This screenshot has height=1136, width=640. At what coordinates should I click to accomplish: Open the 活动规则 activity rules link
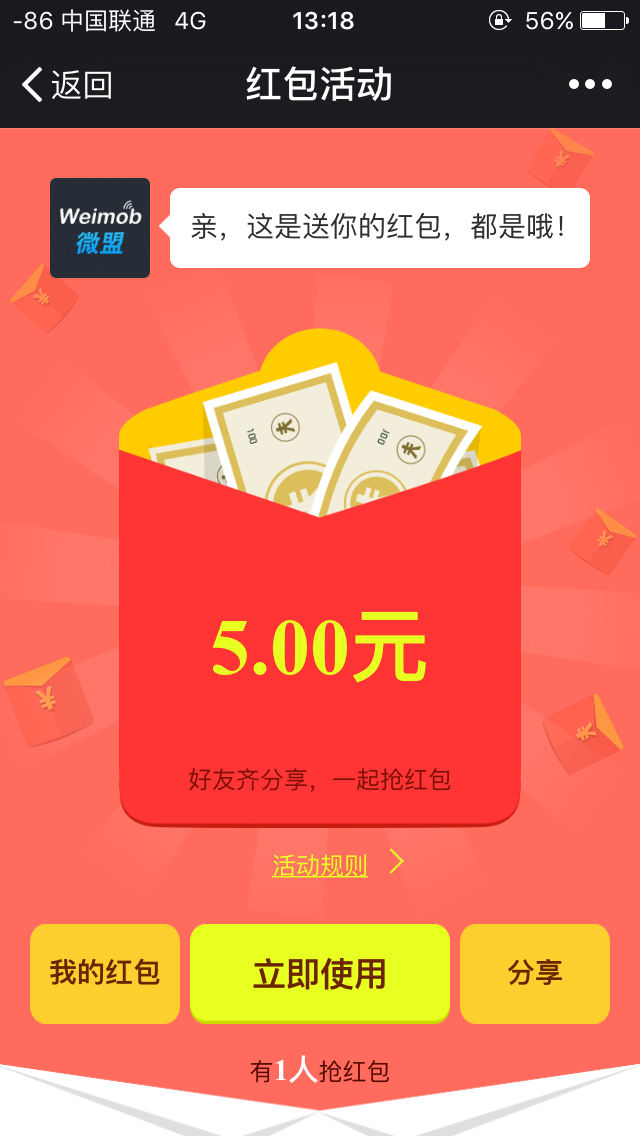320,865
